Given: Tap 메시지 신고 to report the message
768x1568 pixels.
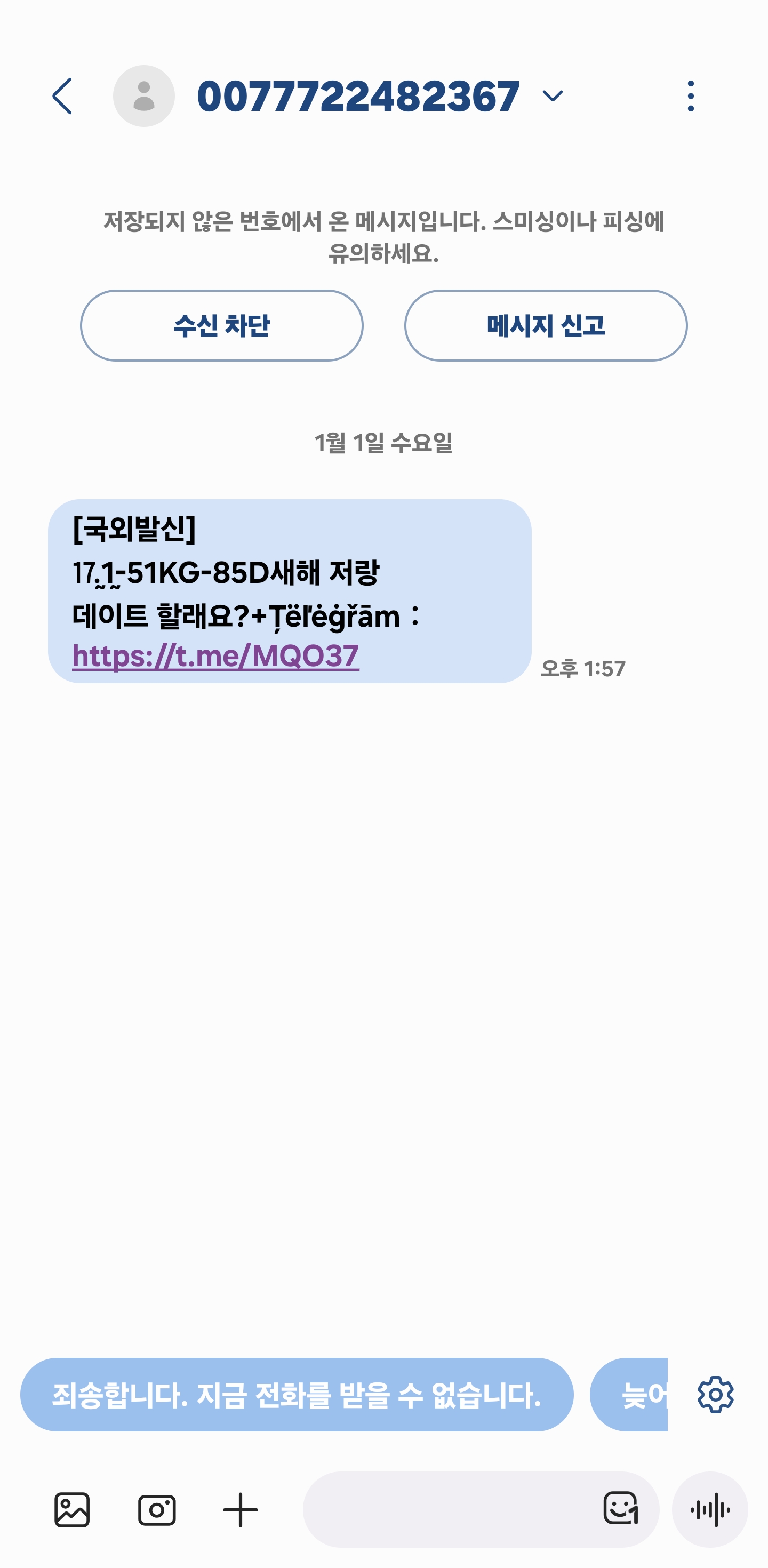Looking at the screenshot, I should [545, 326].
